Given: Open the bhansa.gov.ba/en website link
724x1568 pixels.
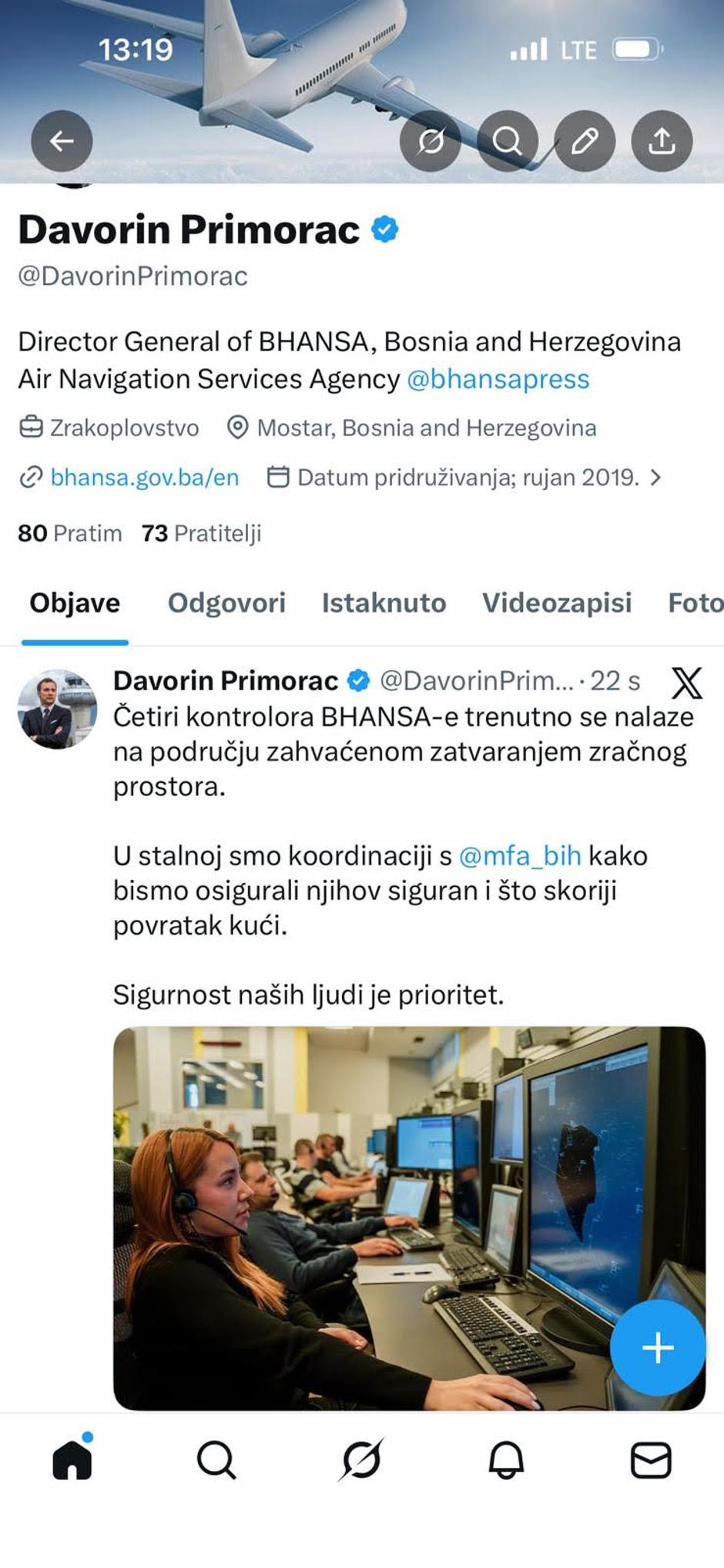Looking at the screenshot, I should 144,478.
